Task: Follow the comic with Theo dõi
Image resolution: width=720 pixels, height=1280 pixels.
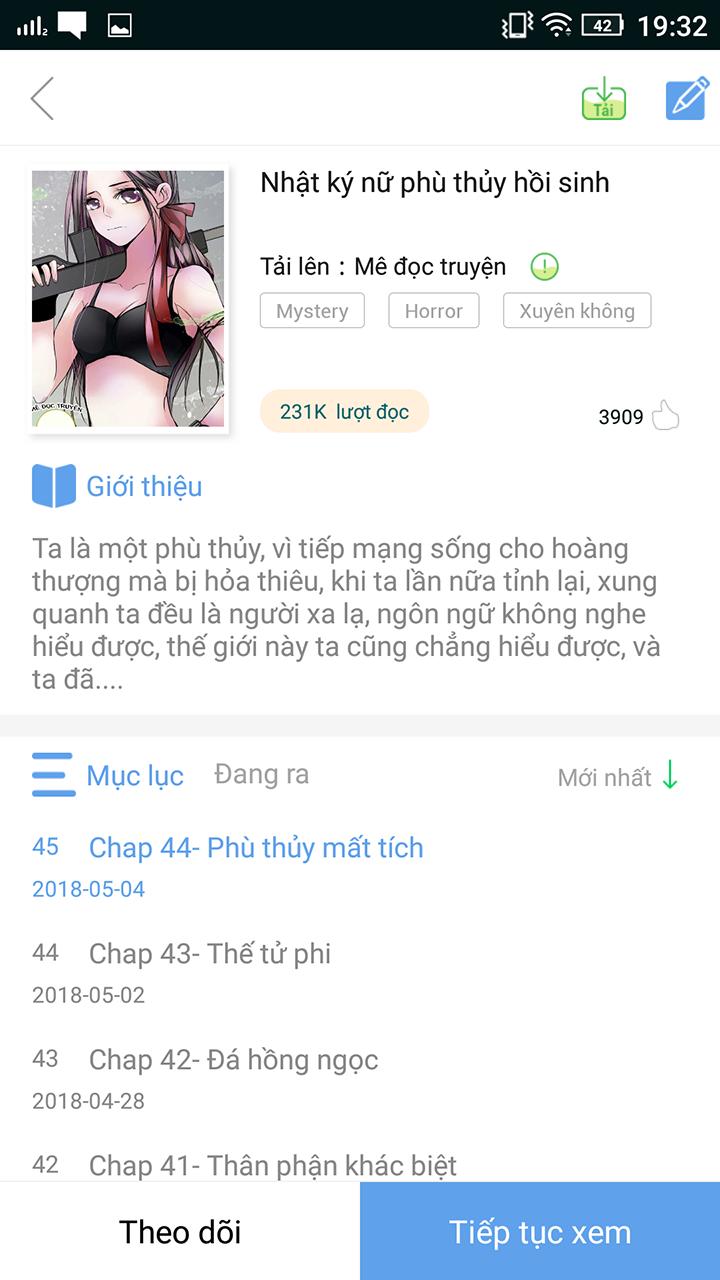Action: [180, 1232]
